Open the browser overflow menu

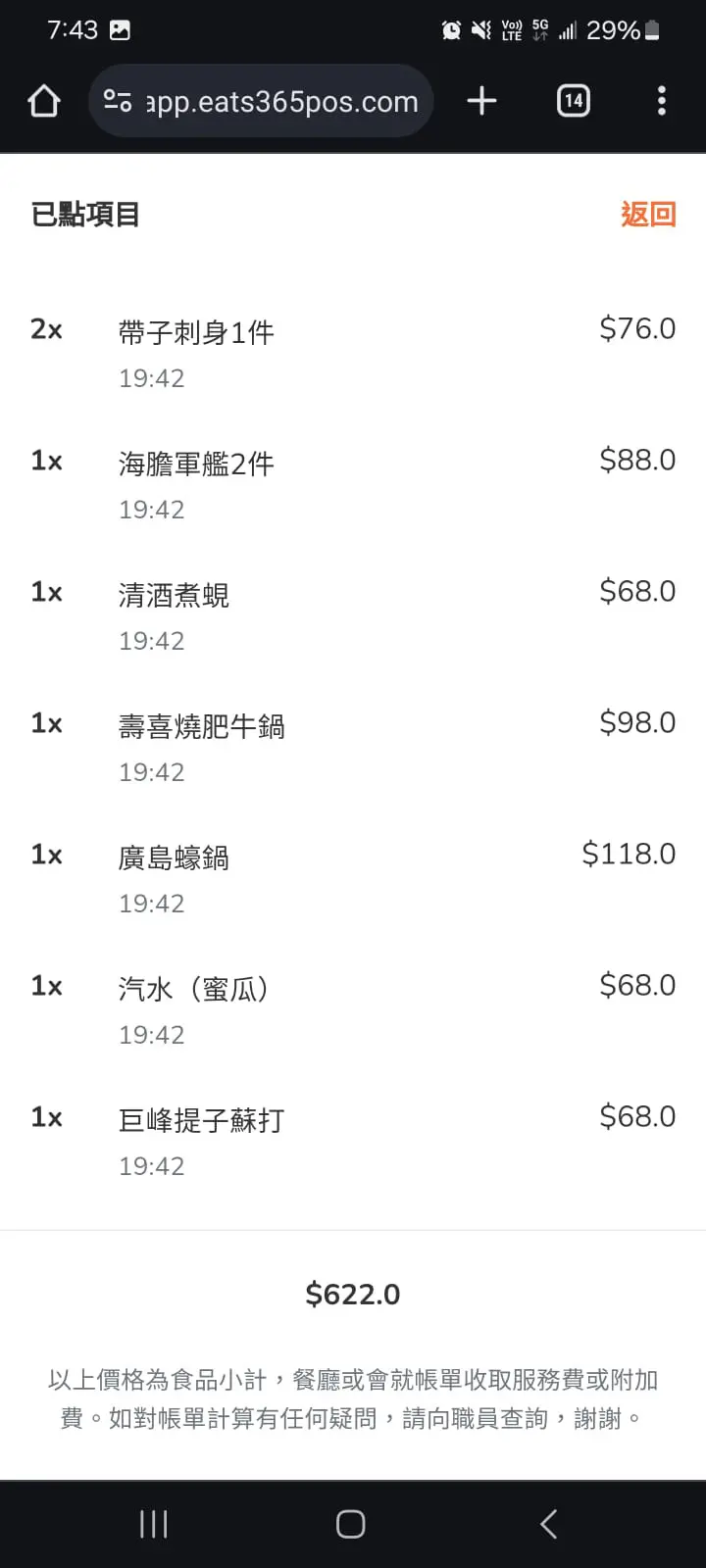[x=662, y=101]
